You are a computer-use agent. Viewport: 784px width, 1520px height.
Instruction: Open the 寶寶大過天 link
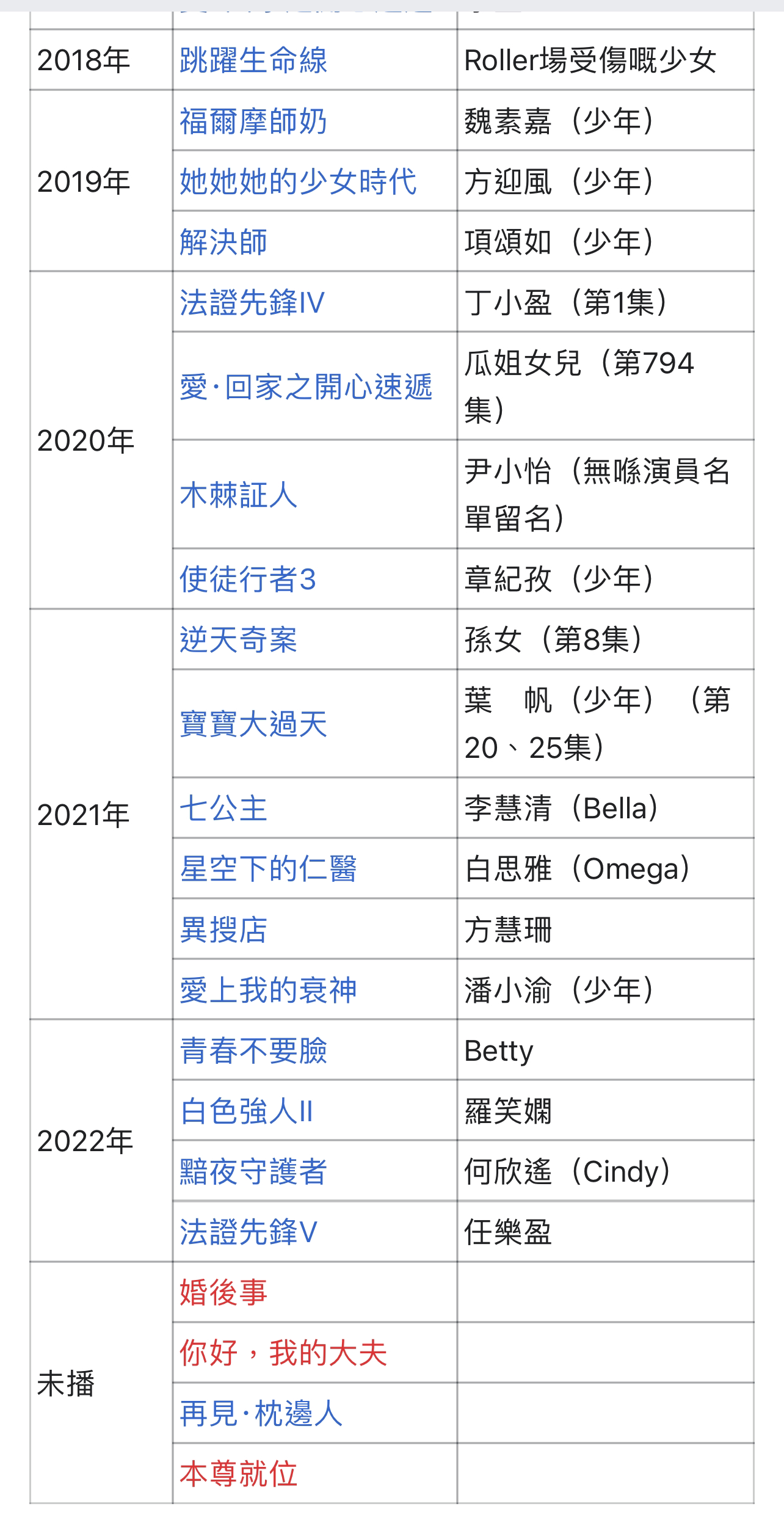click(253, 724)
